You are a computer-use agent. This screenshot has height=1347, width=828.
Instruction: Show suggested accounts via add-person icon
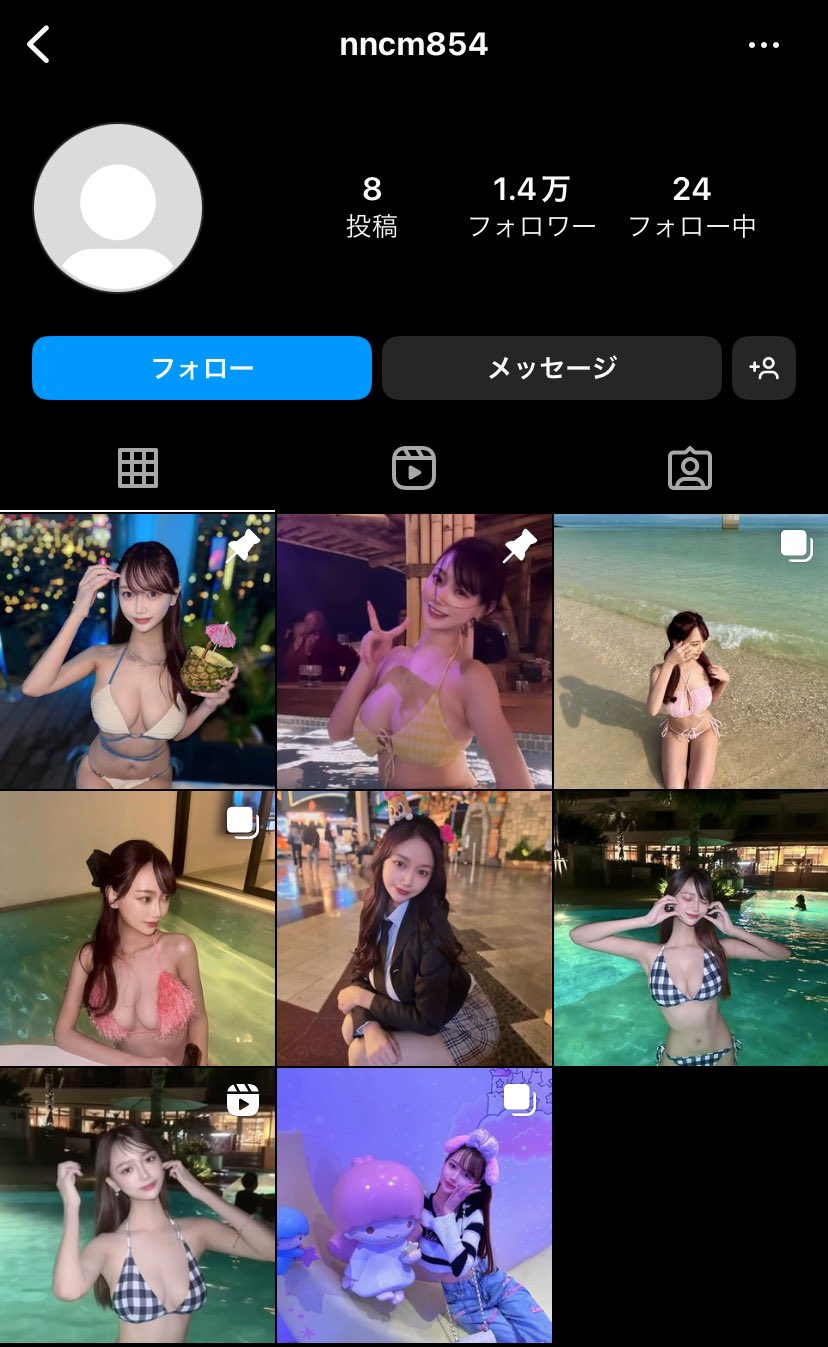(x=764, y=368)
